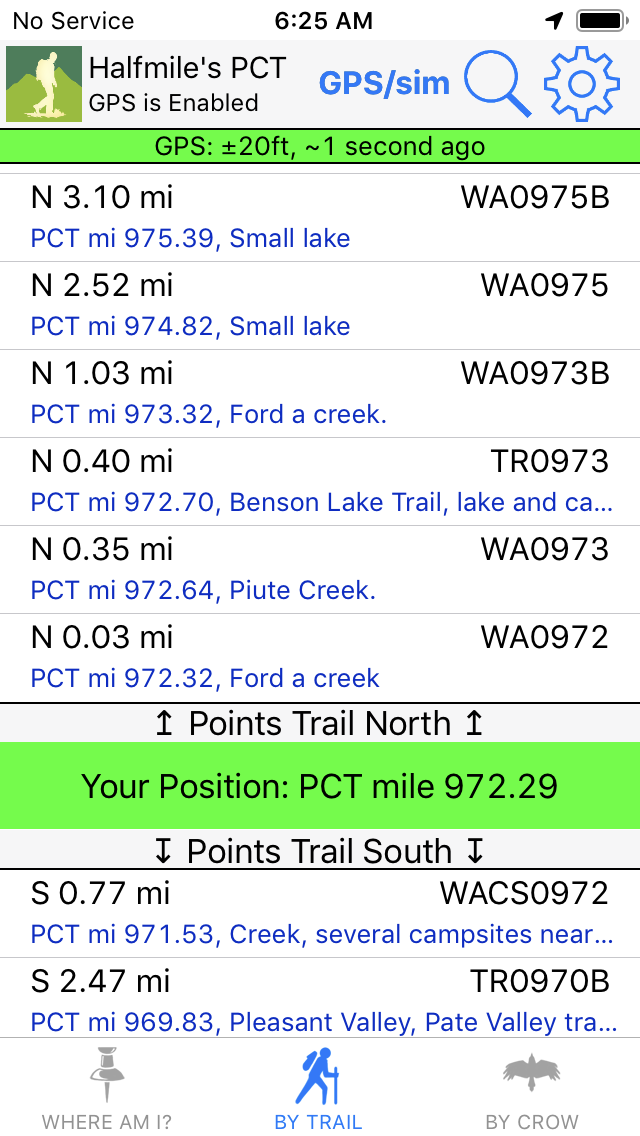Open TR0973 Benson Lake Trail waypoint
This screenshot has height=1136, width=640.
320,482
